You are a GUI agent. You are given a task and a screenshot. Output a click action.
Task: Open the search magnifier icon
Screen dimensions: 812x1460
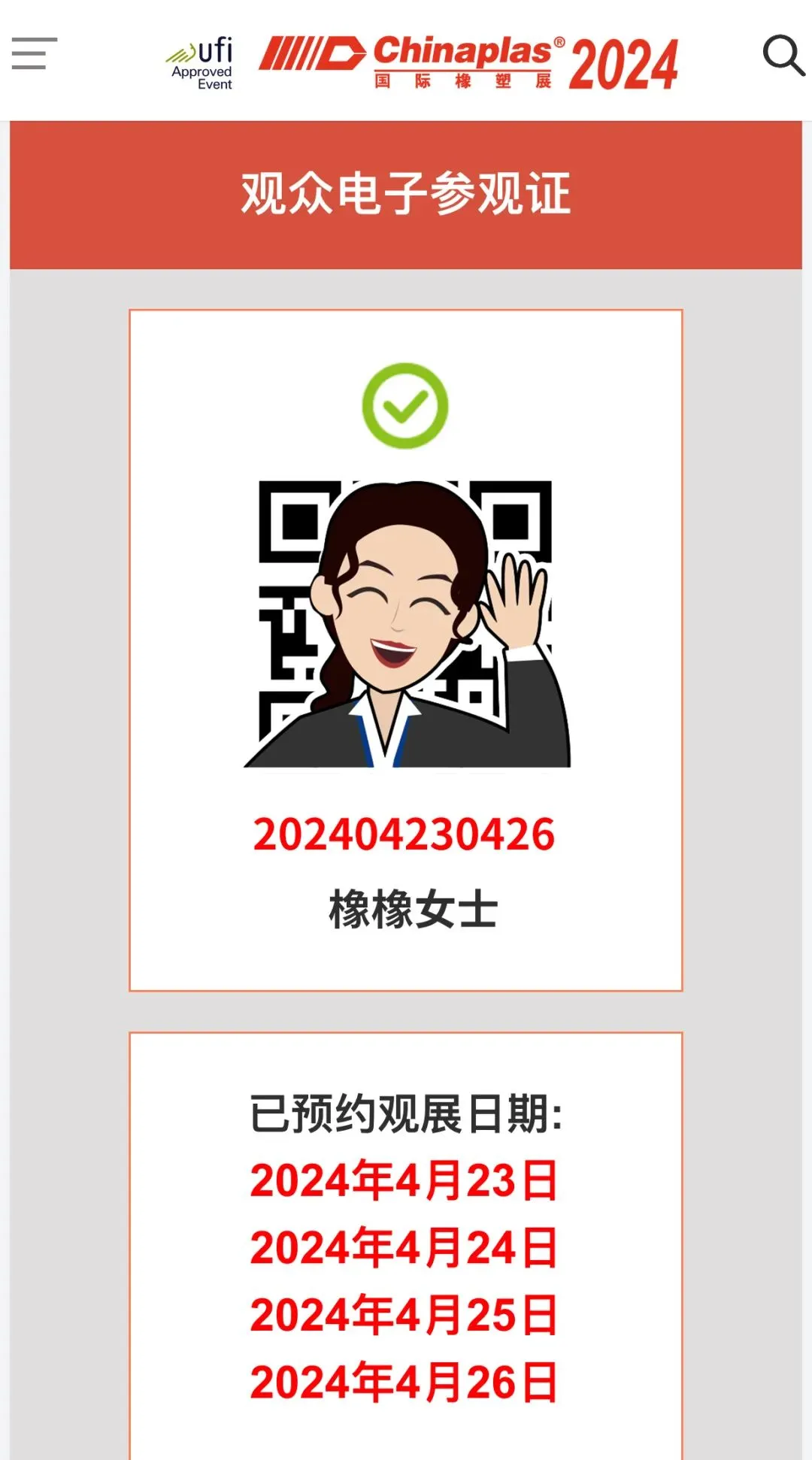coord(783,55)
